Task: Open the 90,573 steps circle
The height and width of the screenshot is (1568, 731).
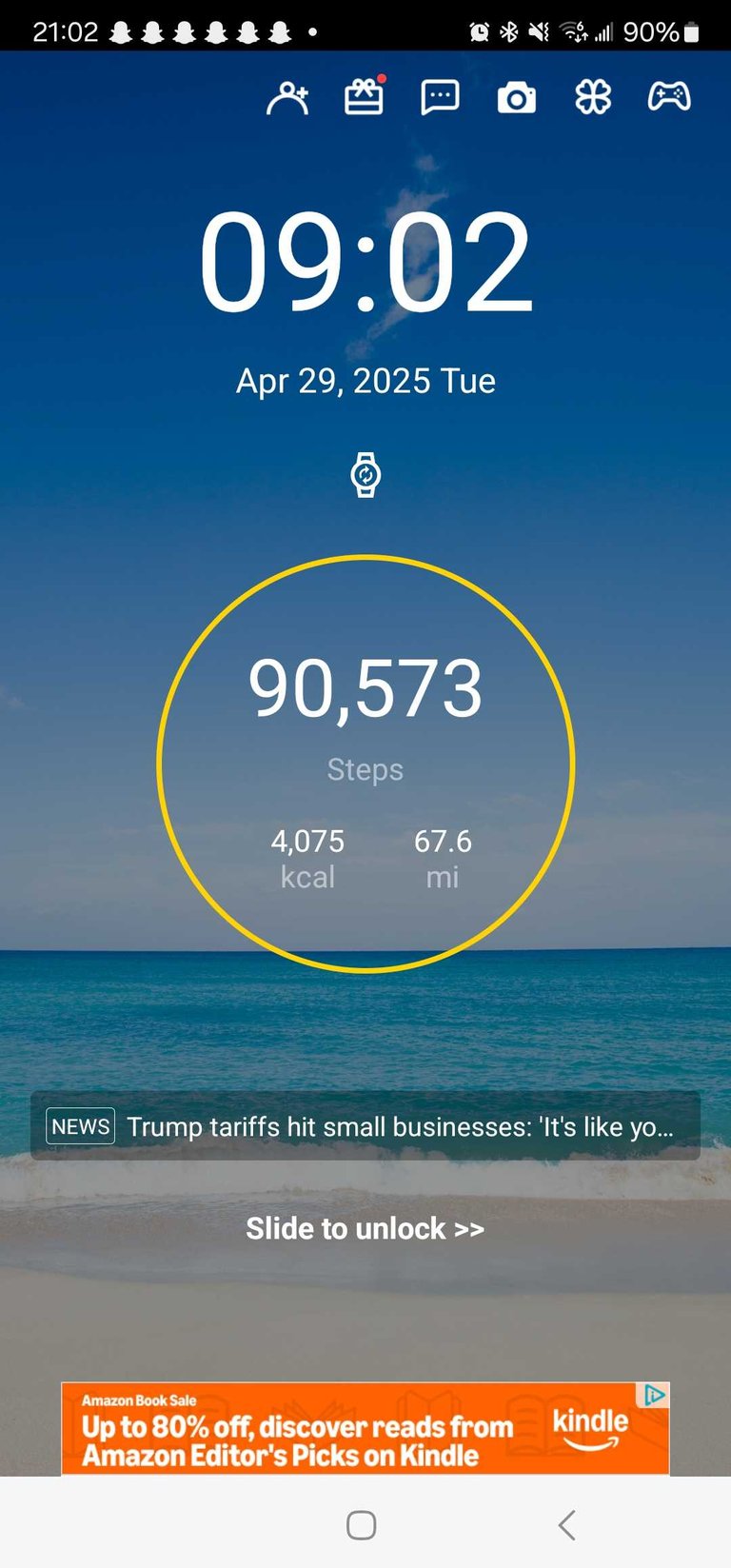Action: click(x=365, y=764)
